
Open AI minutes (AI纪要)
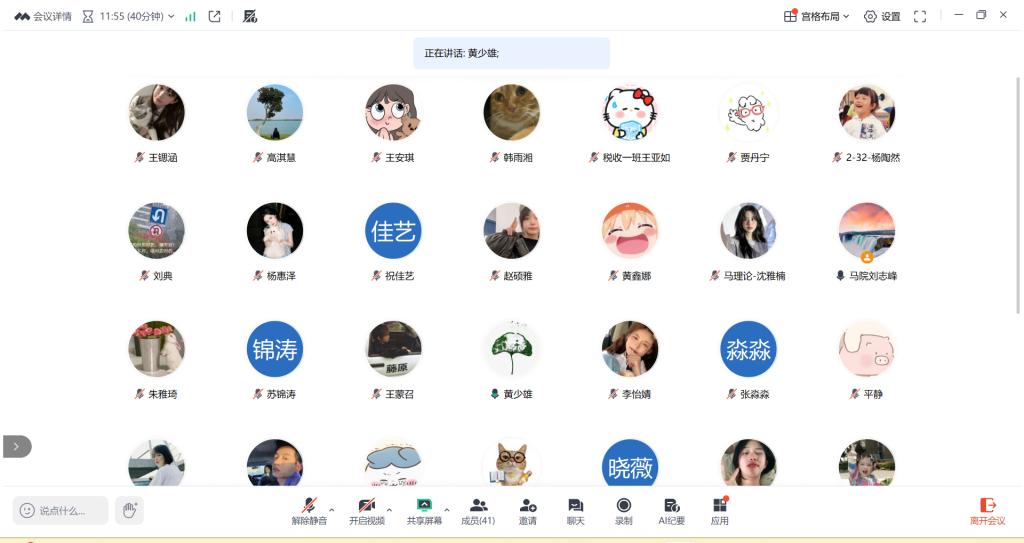point(672,511)
